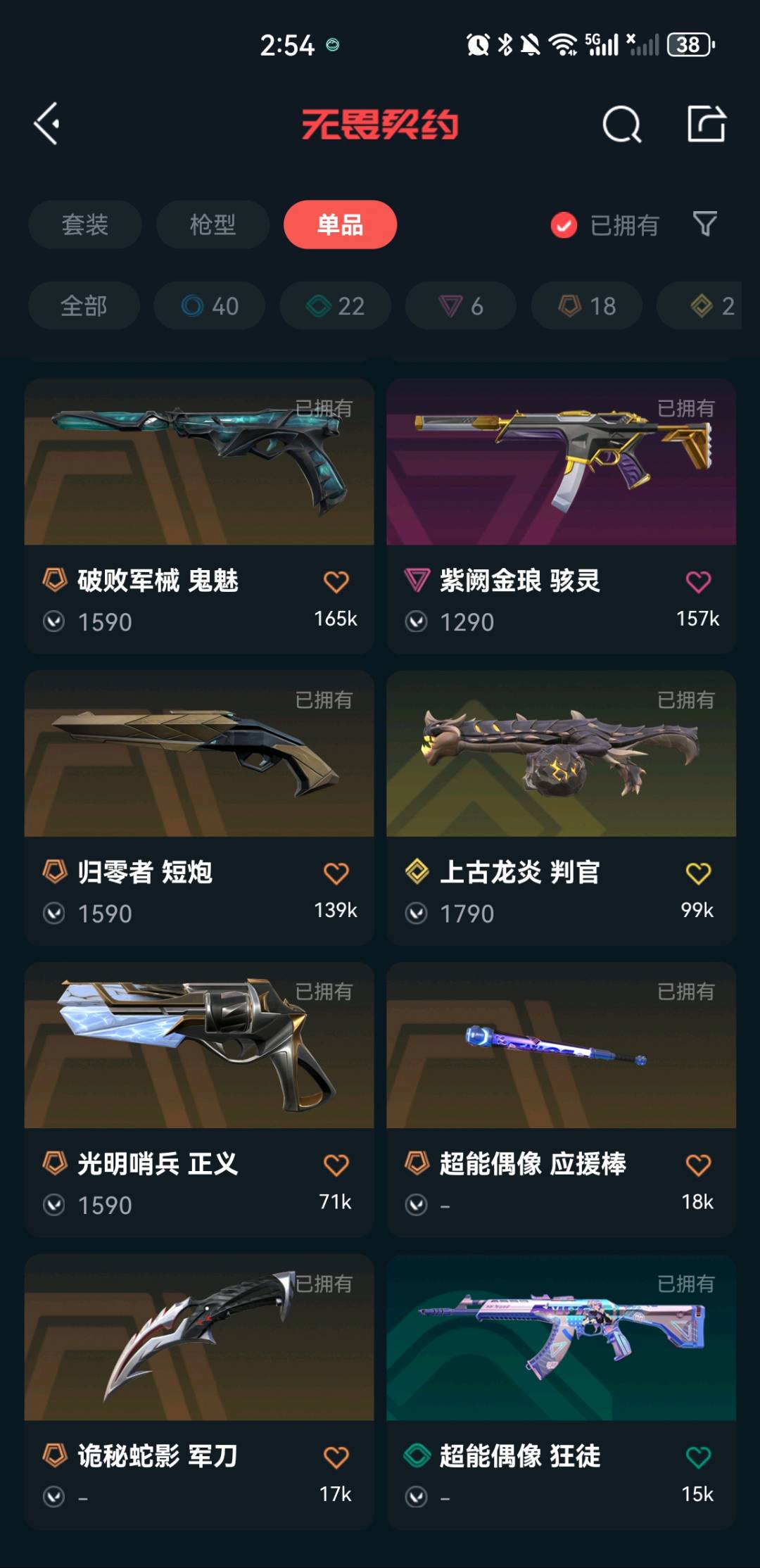This screenshot has width=760, height=1568.
Task: Filter by the green tier chip 22
Action: tap(335, 305)
